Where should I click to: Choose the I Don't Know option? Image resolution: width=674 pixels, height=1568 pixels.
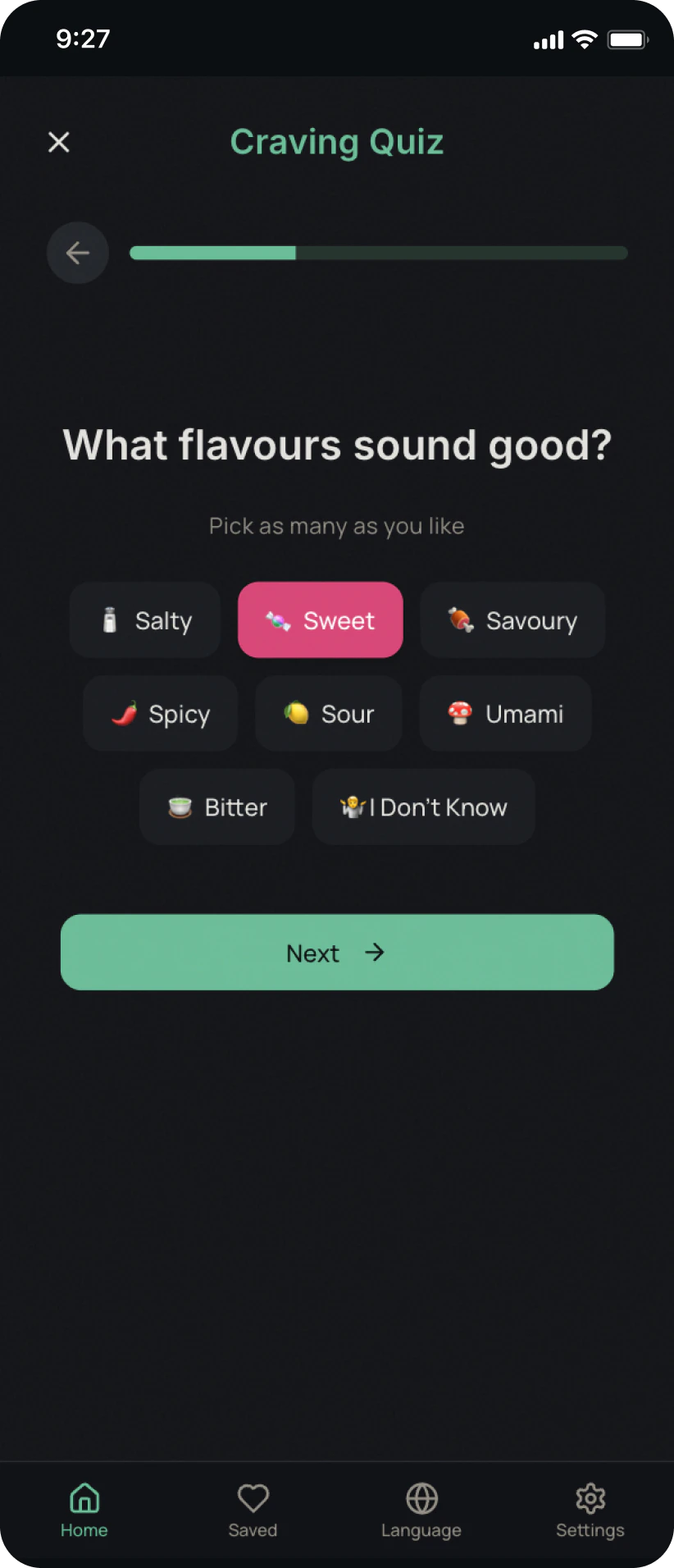click(x=424, y=807)
